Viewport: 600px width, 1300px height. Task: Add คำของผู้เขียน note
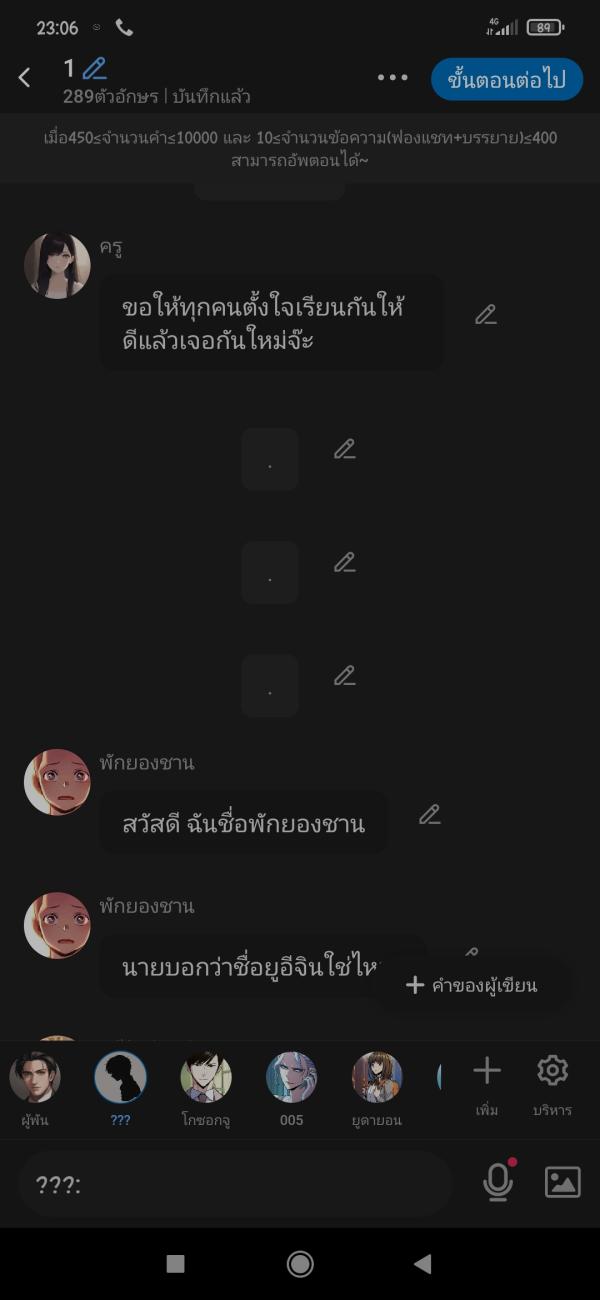coord(471,985)
